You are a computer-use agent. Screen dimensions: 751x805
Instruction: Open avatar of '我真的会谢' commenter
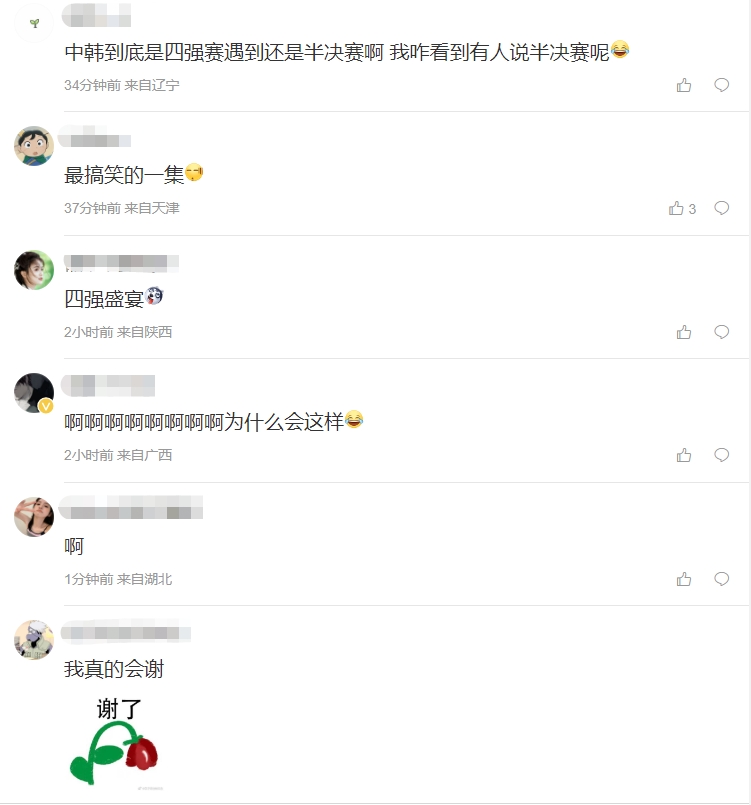34,640
